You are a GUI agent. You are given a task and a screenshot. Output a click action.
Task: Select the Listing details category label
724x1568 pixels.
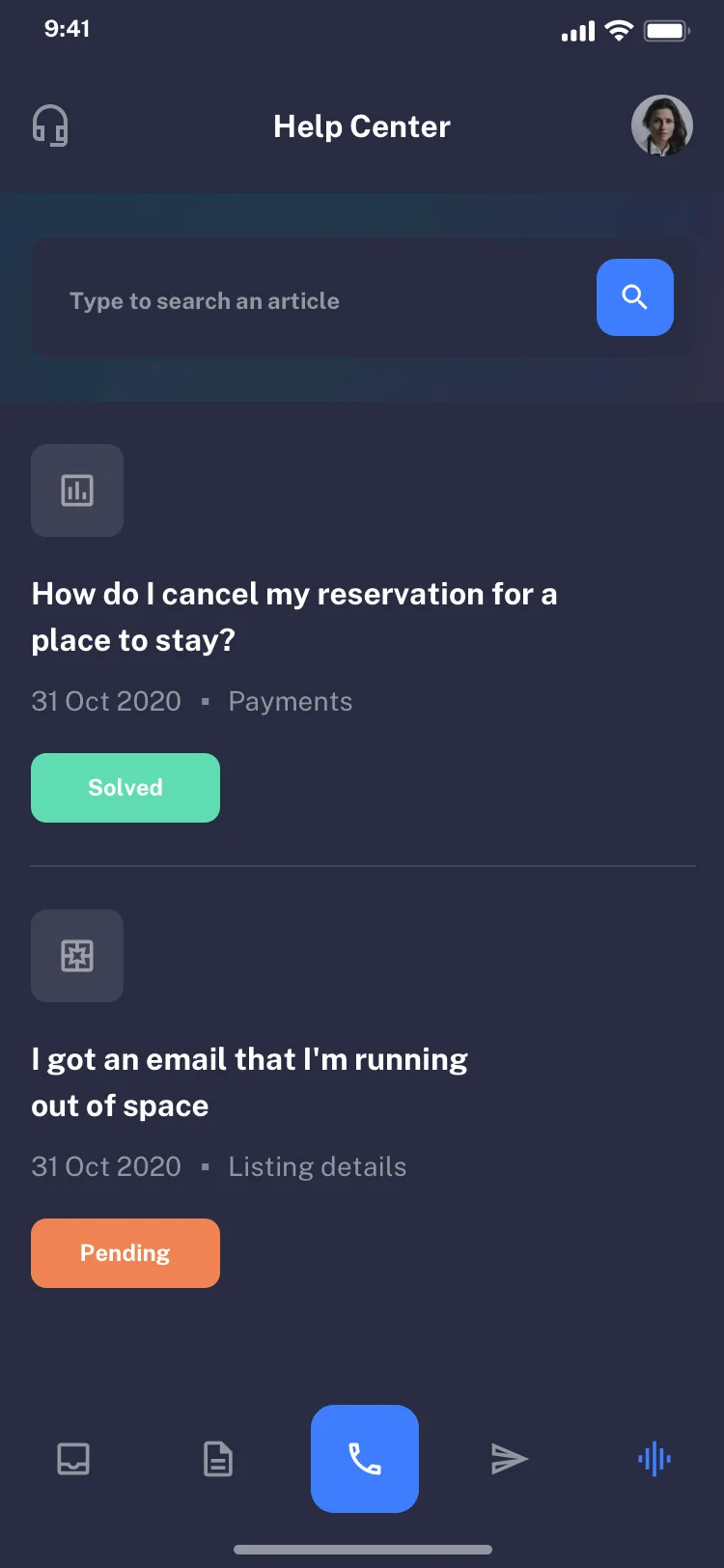pos(317,1166)
